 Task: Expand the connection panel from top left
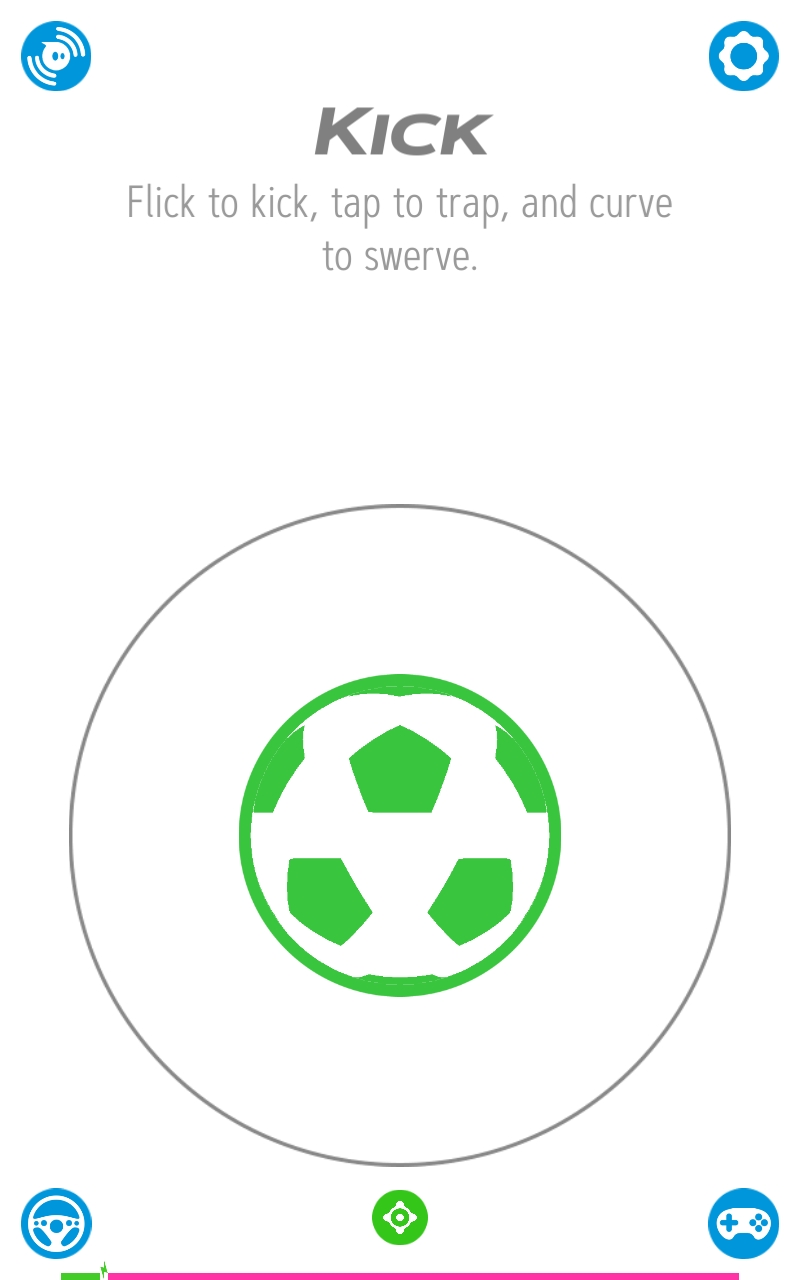[56, 56]
